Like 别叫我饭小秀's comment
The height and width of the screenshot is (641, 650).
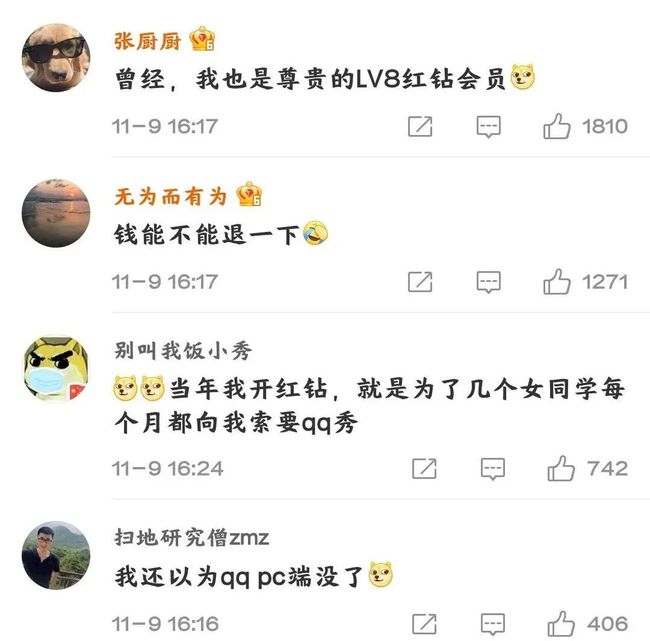[562, 468]
